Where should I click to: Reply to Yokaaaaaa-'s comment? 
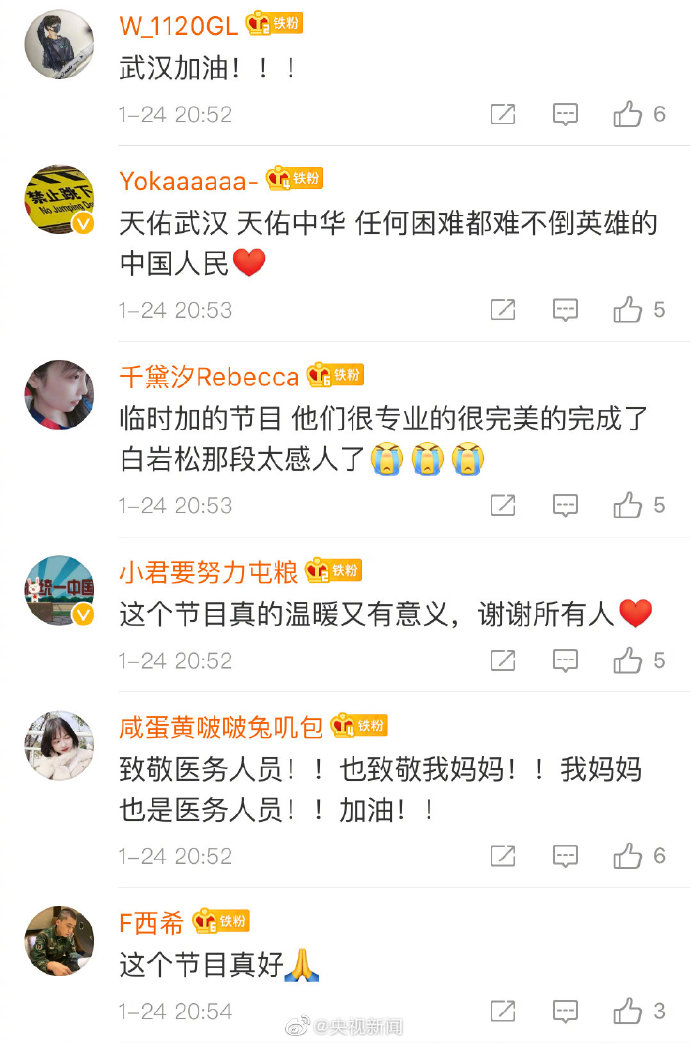[x=565, y=310]
